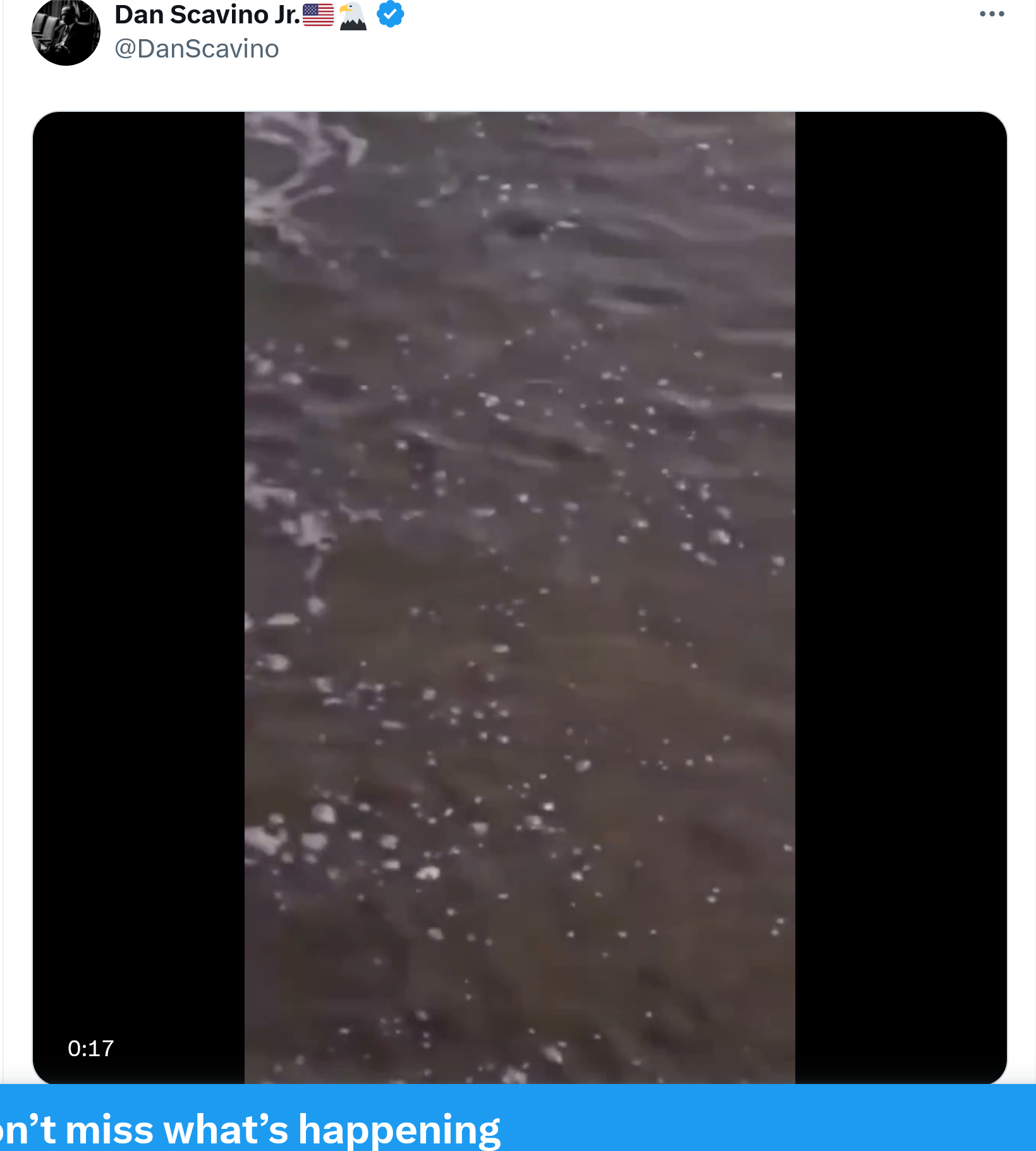Play the 0:17 video
The width and height of the screenshot is (1036, 1151).
(x=519, y=597)
